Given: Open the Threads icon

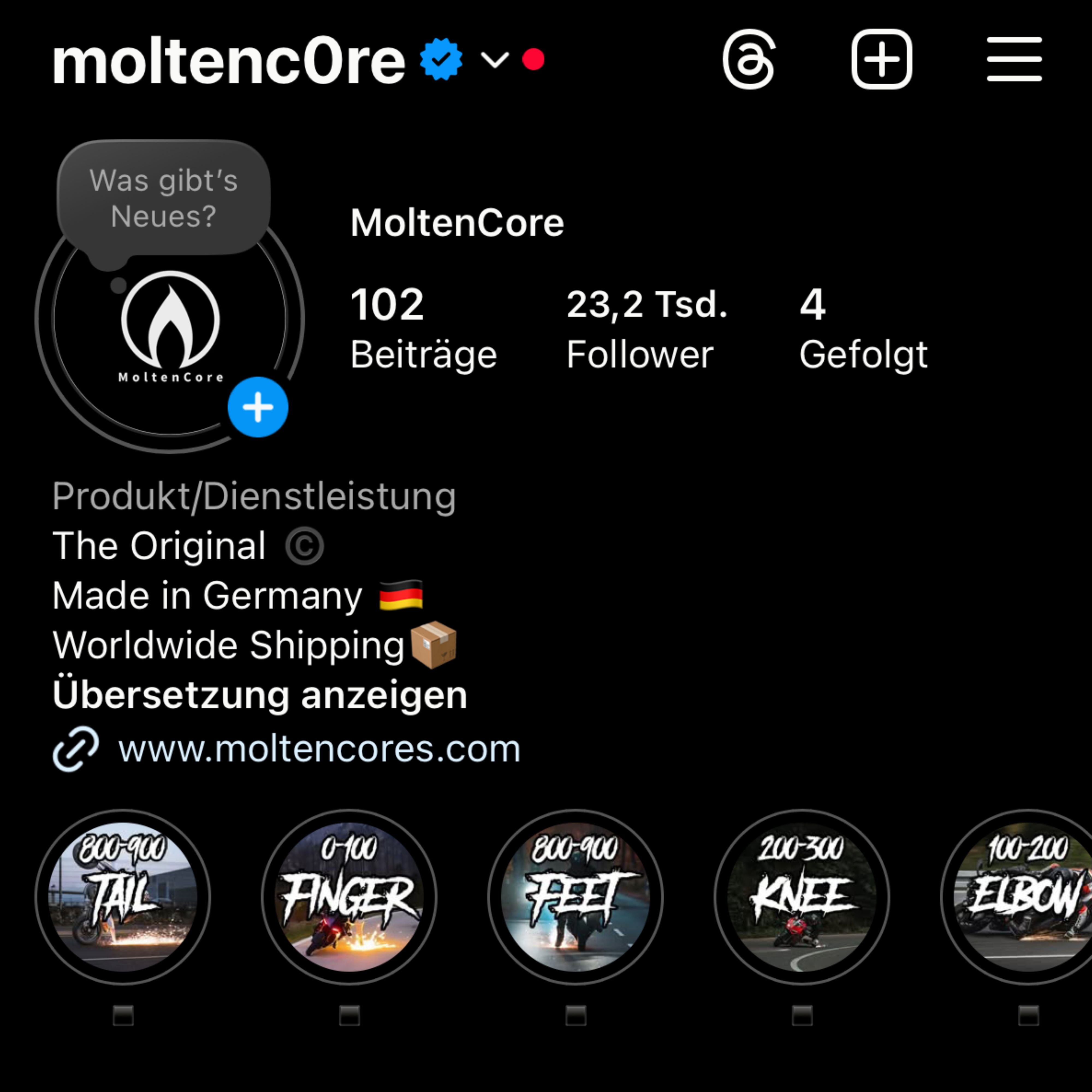Looking at the screenshot, I should [x=749, y=59].
